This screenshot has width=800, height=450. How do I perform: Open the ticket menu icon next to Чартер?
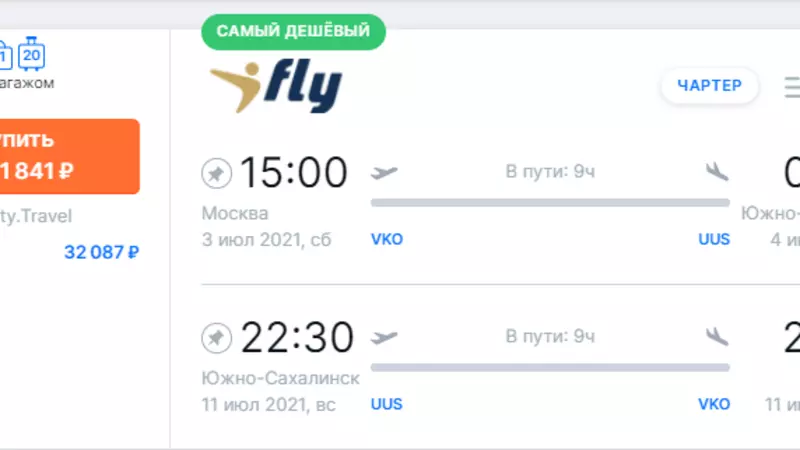[790, 86]
